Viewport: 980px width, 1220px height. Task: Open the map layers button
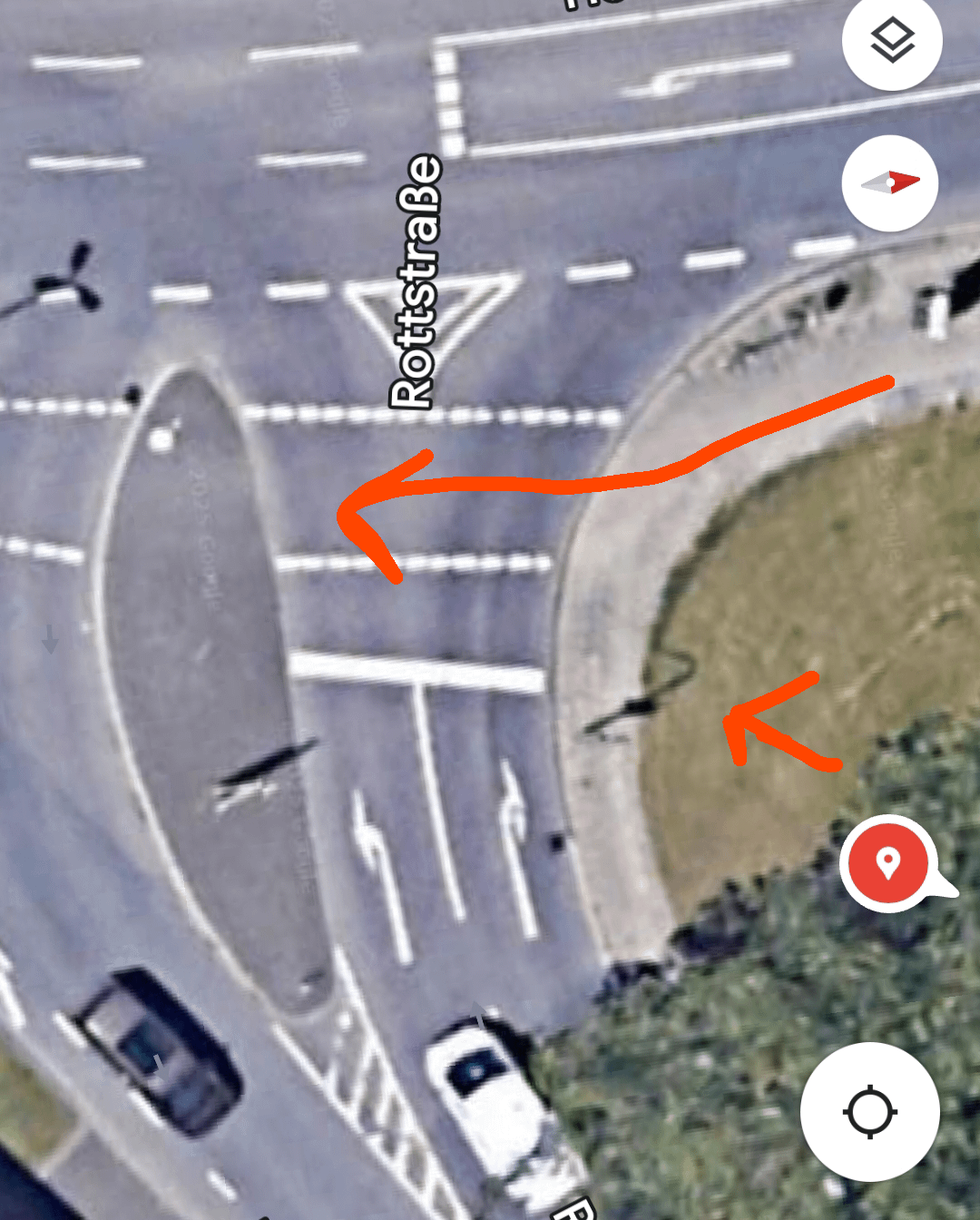892,41
